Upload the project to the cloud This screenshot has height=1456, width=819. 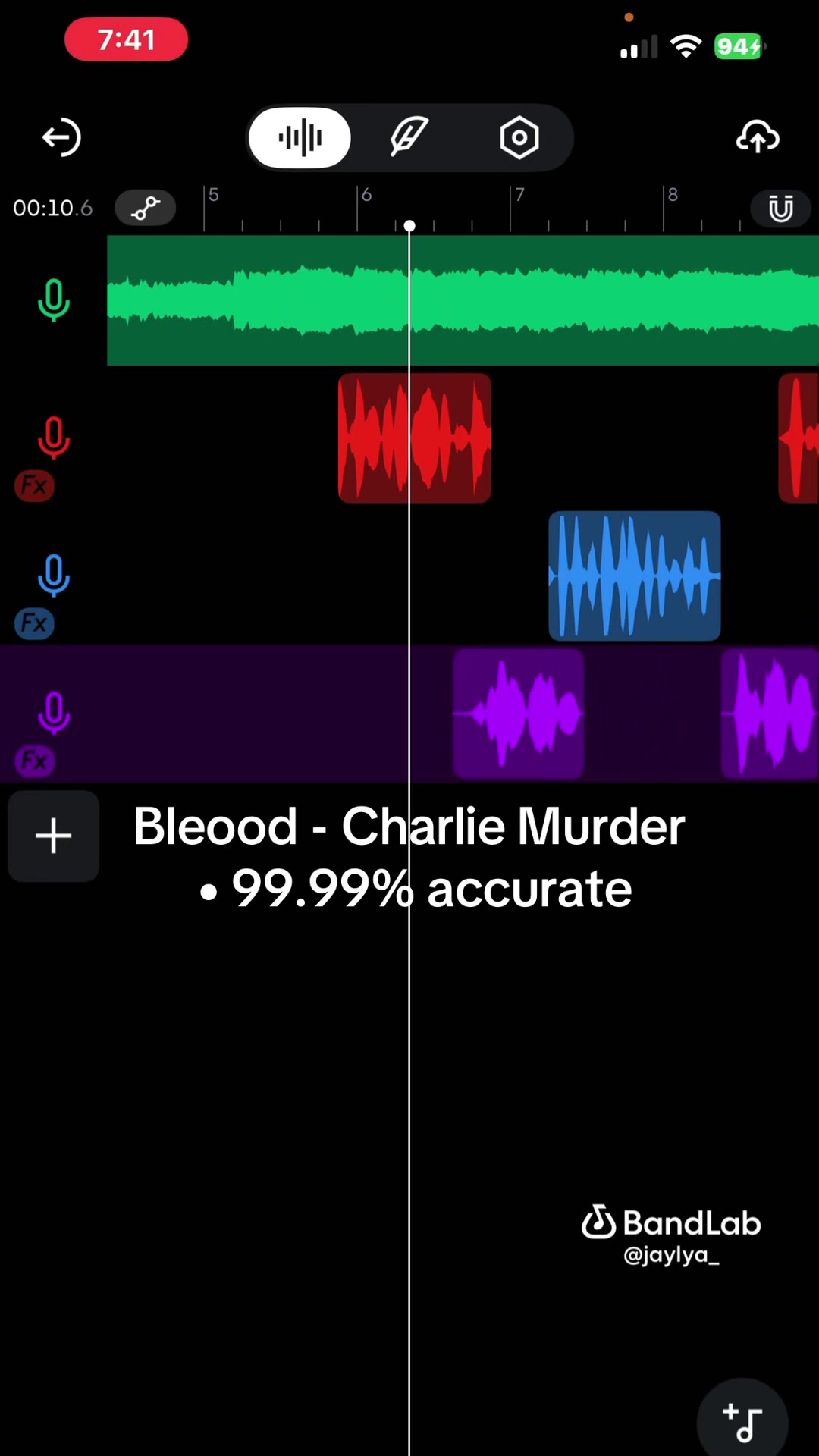tap(758, 137)
